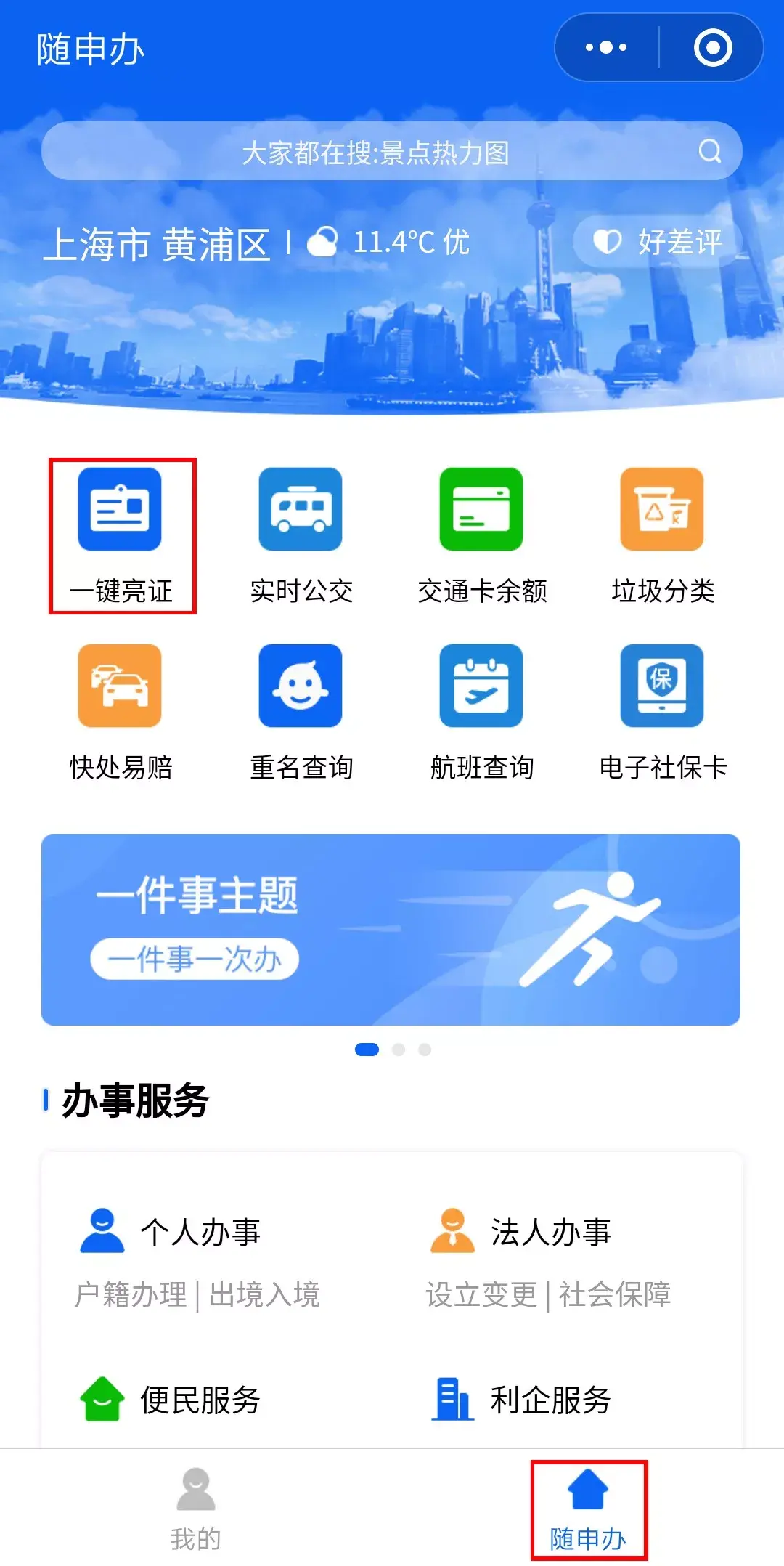Switch to the 我的 tab
Viewport: 784px width, 1566px height.
tap(195, 1508)
